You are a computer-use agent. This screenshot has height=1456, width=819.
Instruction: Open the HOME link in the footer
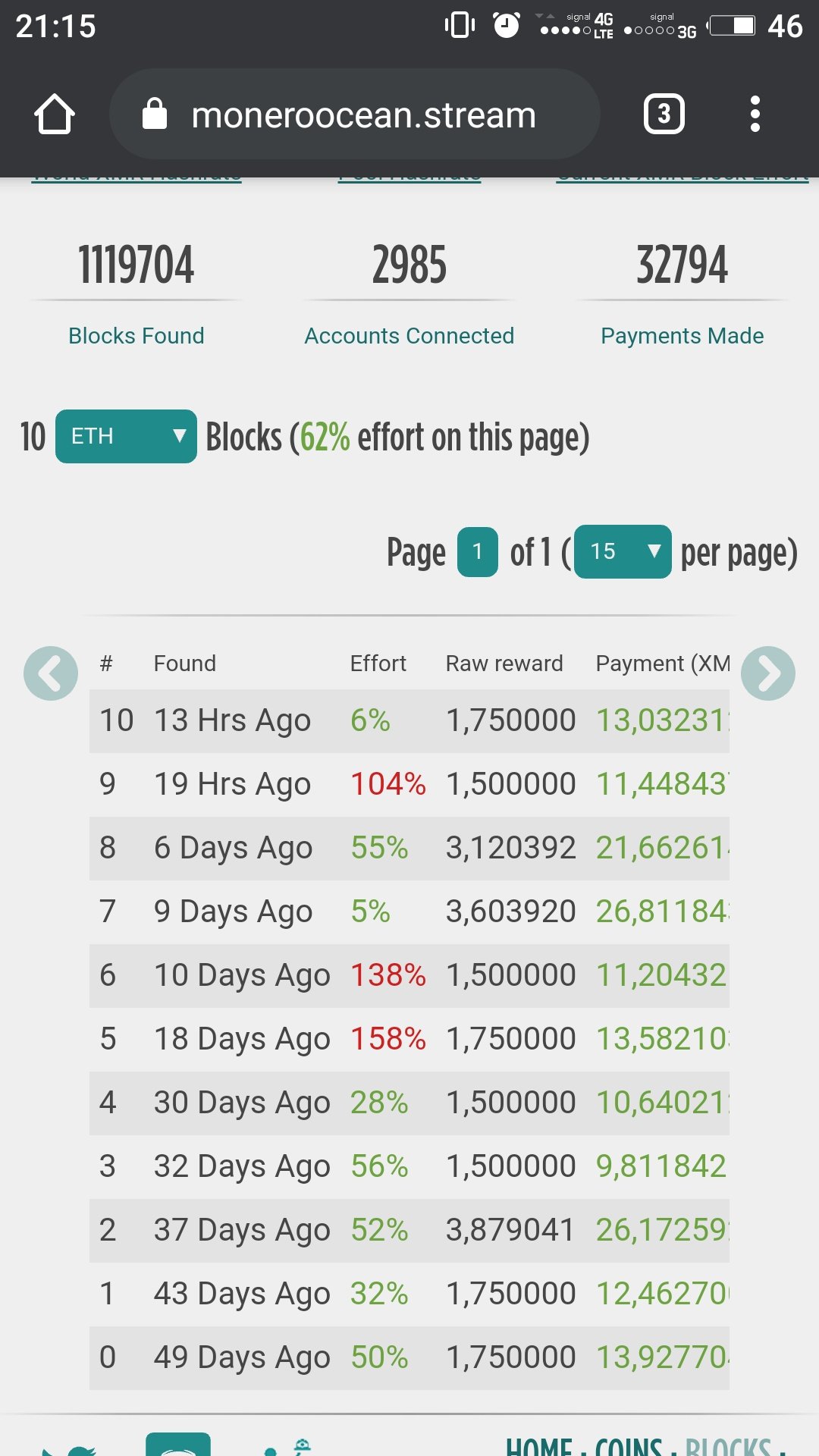pos(539,1445)
